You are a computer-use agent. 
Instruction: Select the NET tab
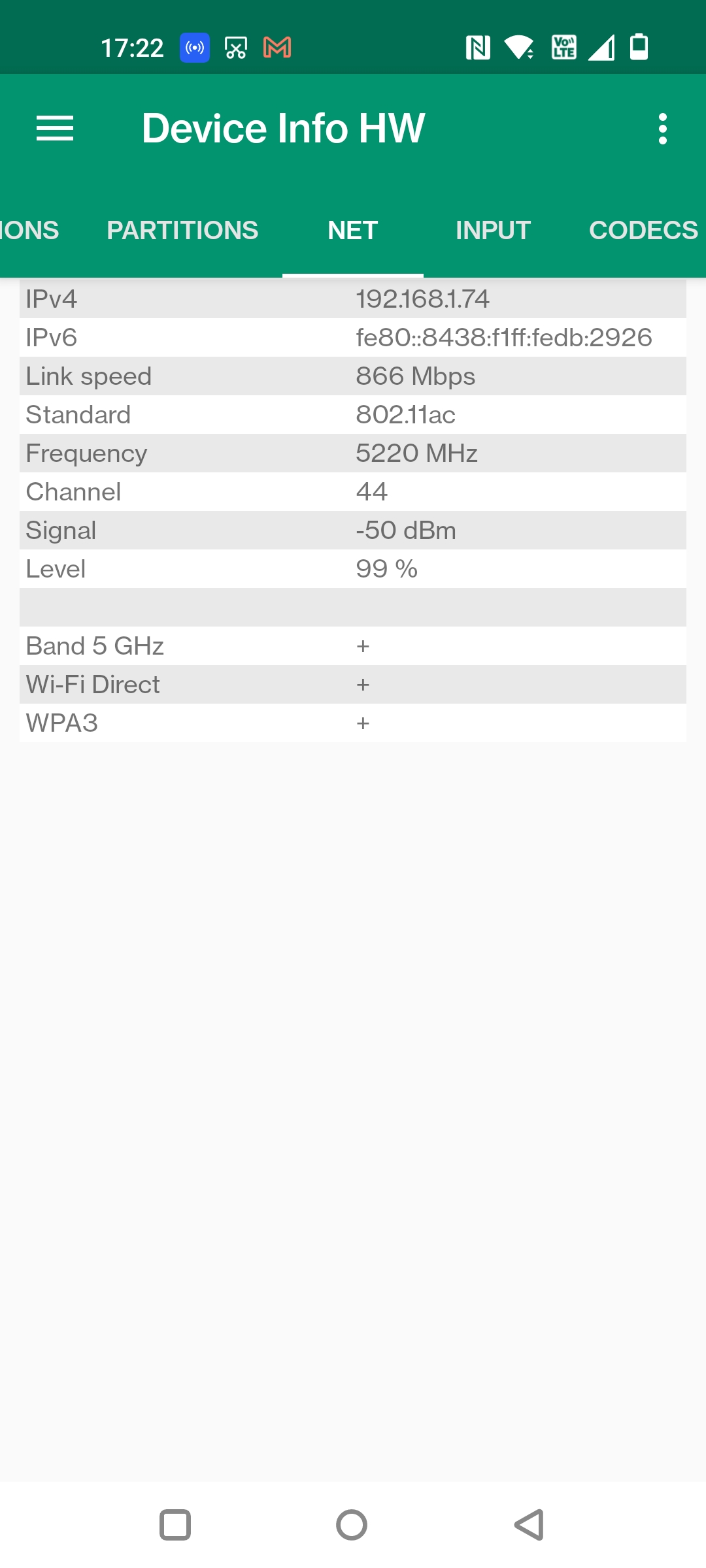353,231
